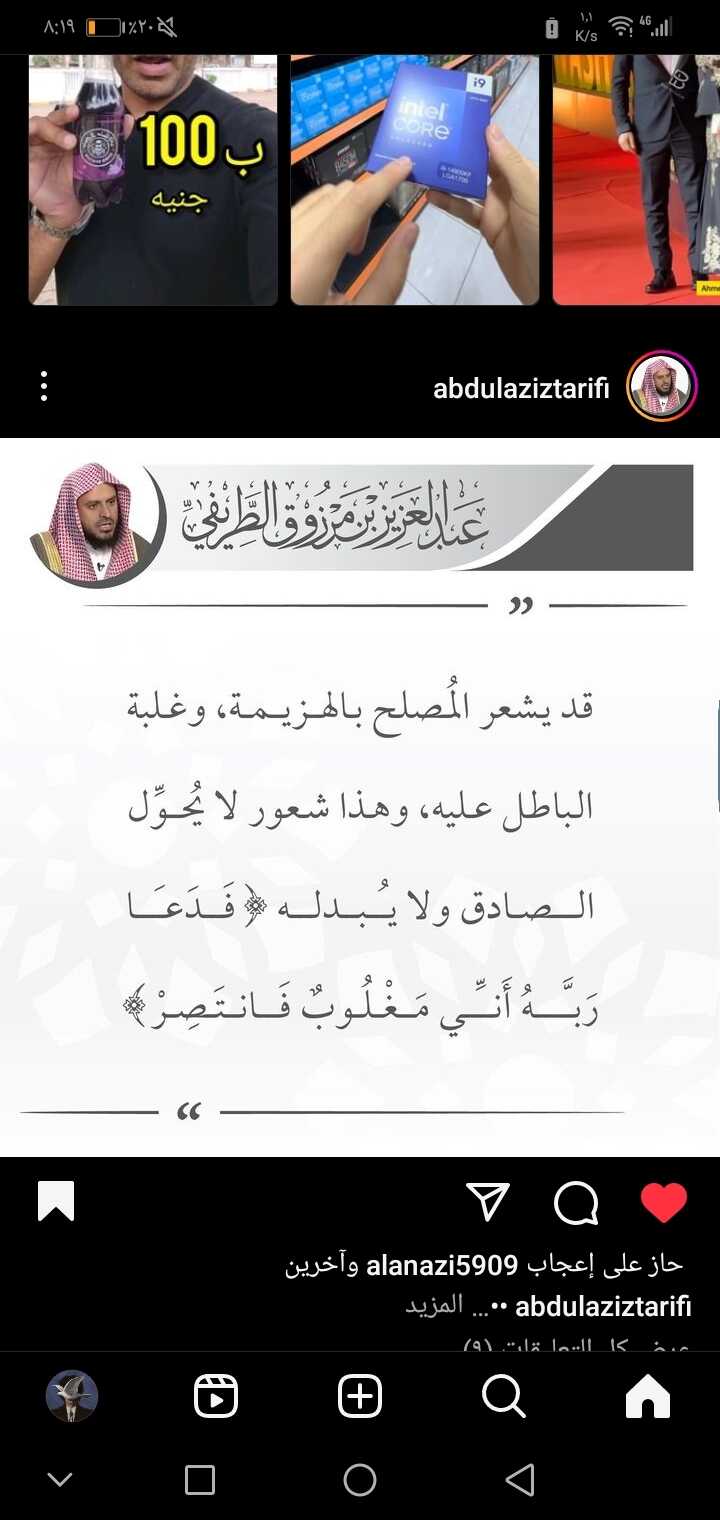720x1520 pixels.
Task: Open the post's three-dot options menu
Action: coord(44,387)
